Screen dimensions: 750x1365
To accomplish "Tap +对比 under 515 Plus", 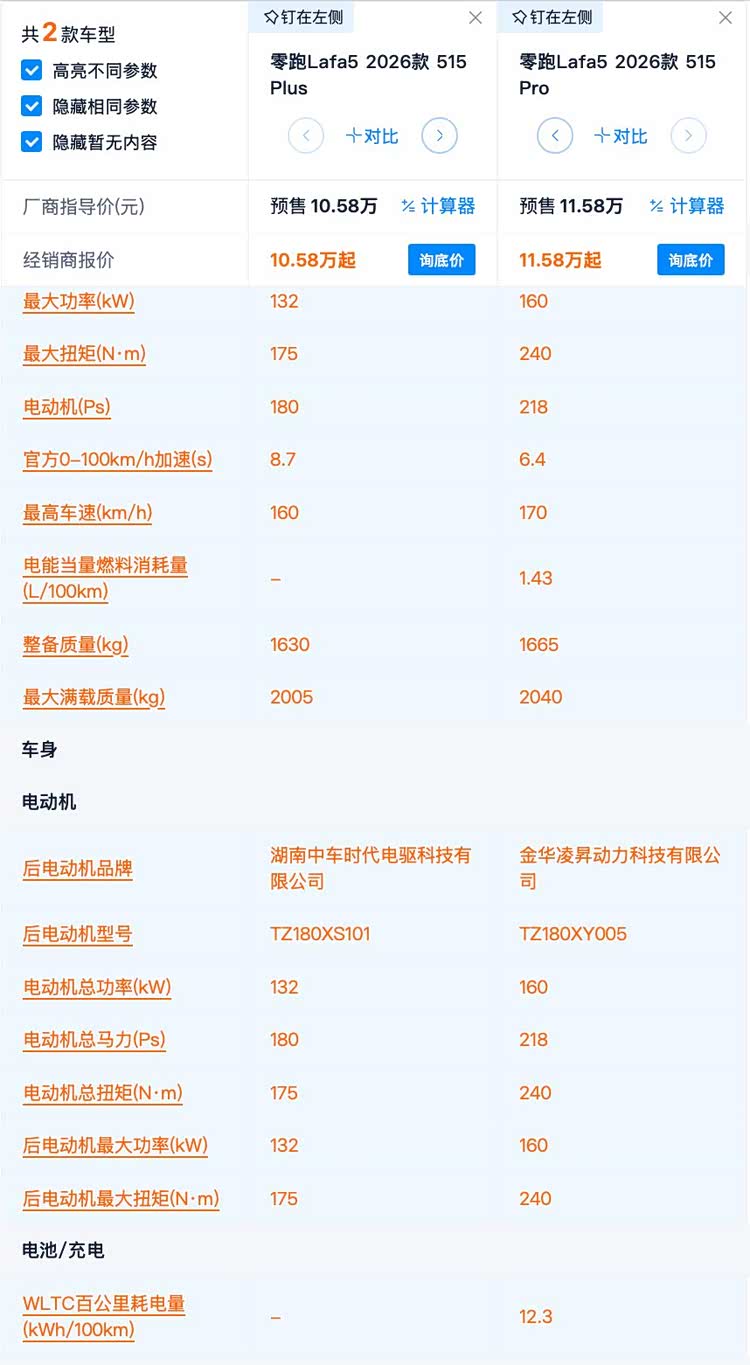I will point(372,136).
